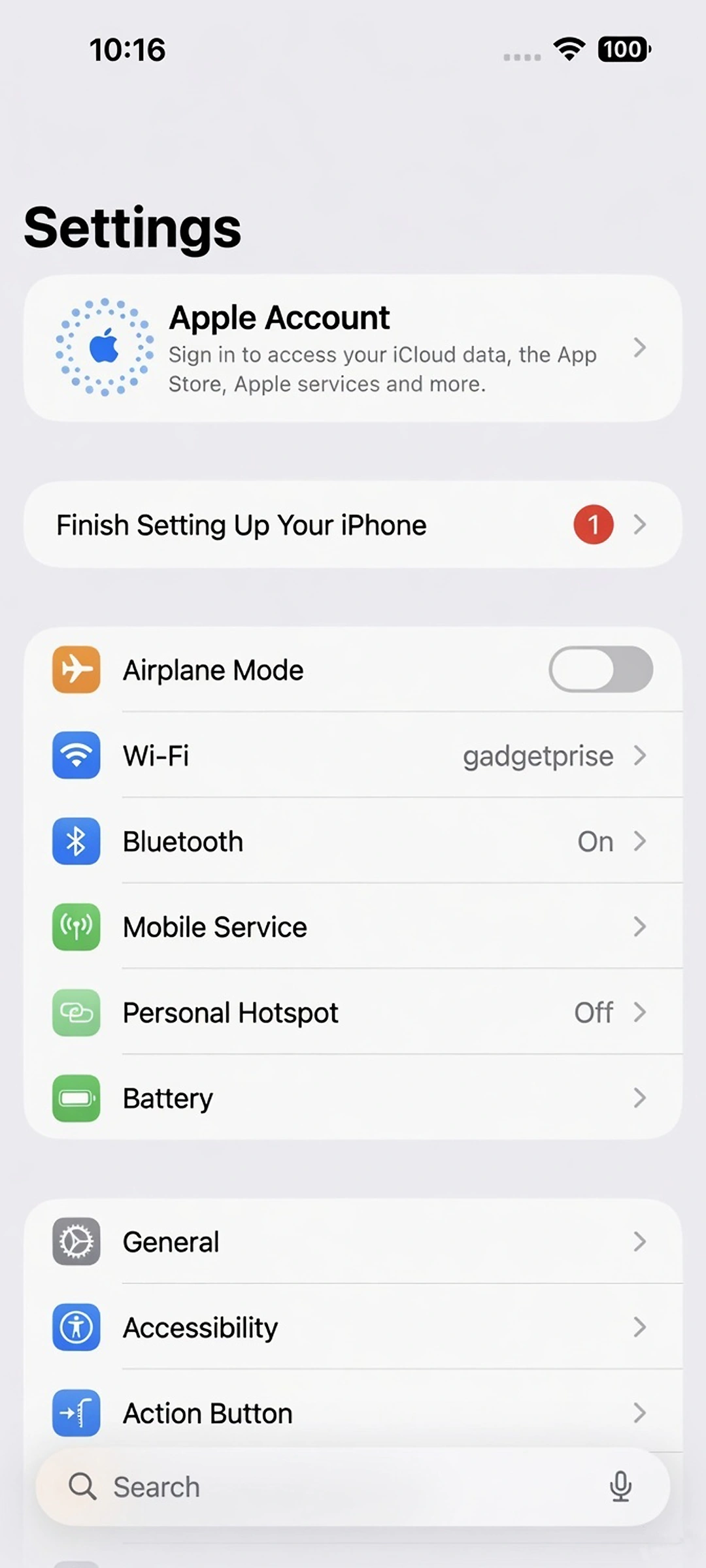Open Accessibility settings
The height and width of the screenshot is (1568, 706).
[353, 1327]
